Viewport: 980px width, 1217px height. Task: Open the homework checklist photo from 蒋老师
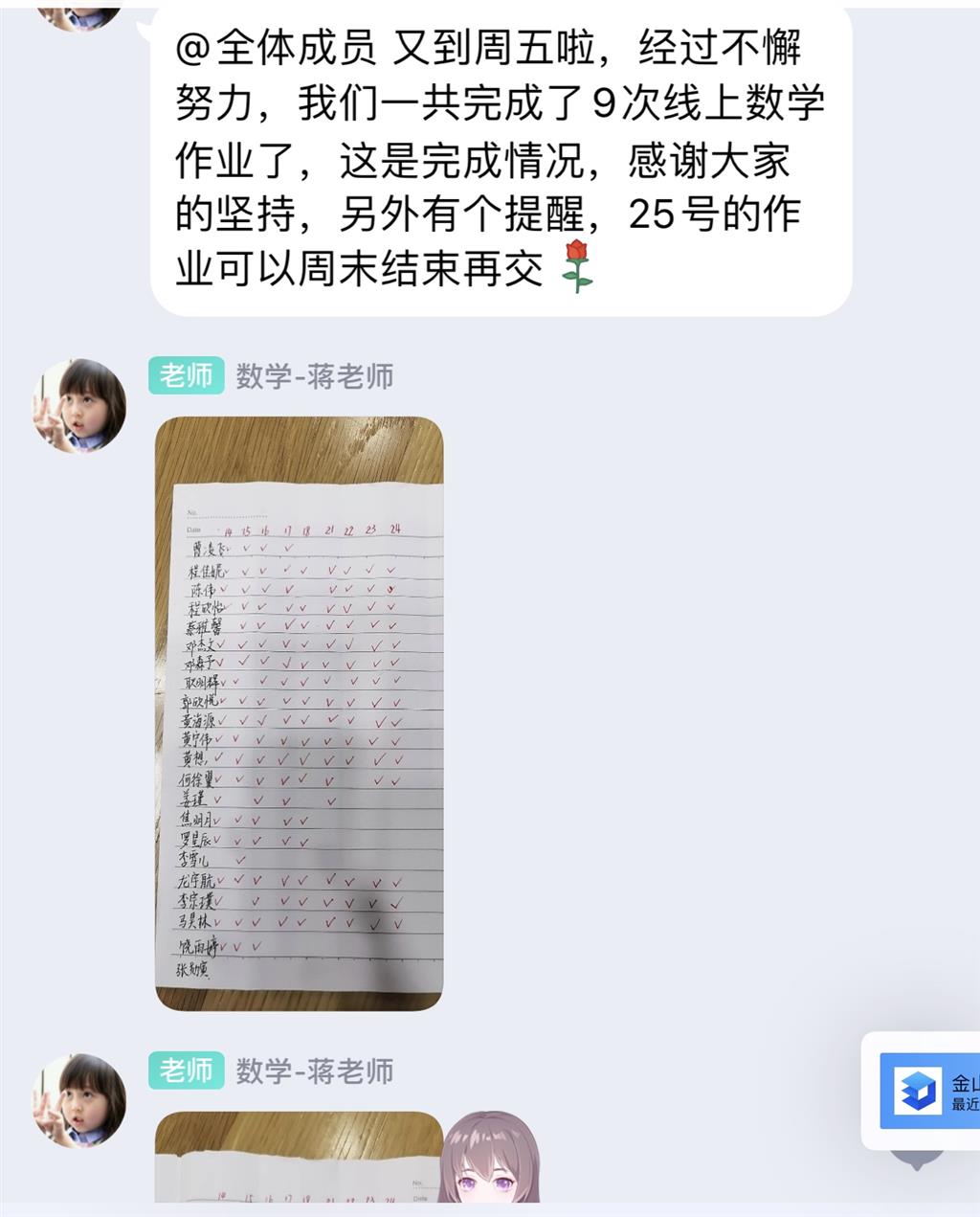click(x=300, y=713)
